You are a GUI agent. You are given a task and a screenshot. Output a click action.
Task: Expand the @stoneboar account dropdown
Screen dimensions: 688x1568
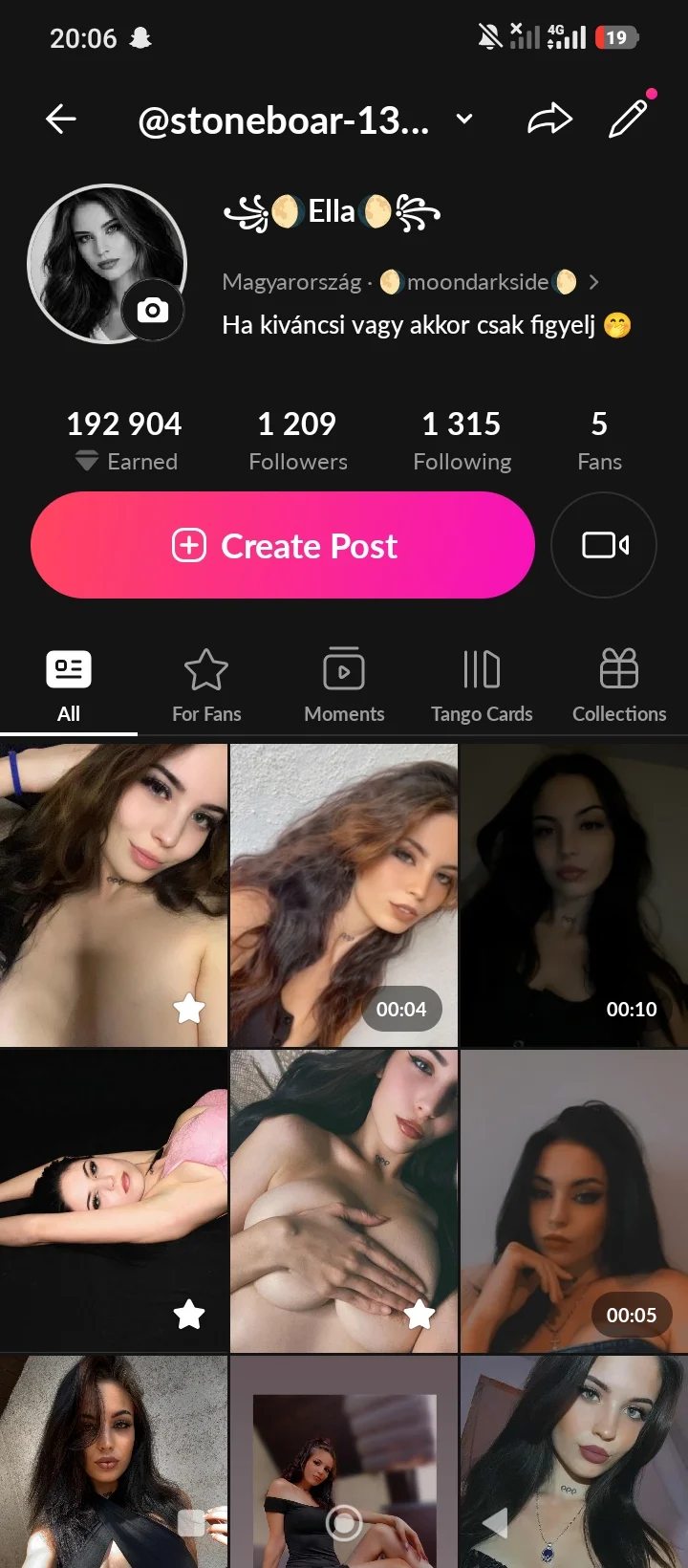[464, 120]
